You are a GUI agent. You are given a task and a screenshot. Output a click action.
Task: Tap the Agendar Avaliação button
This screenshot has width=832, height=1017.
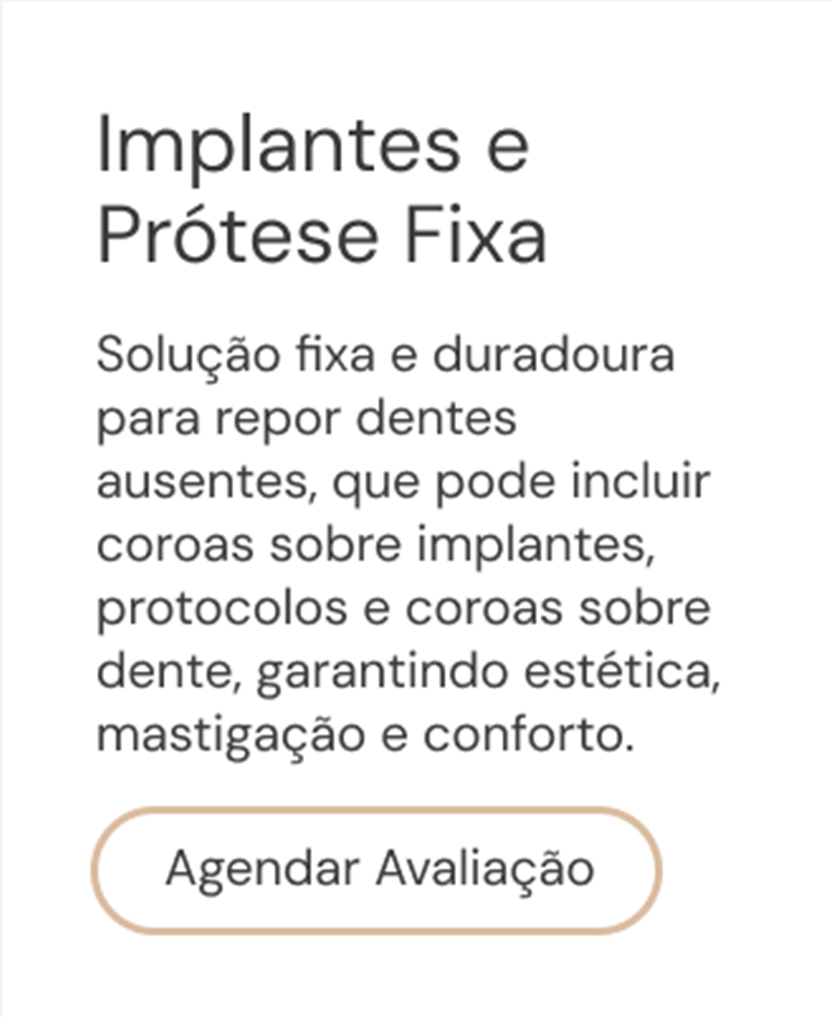(378, 870)
